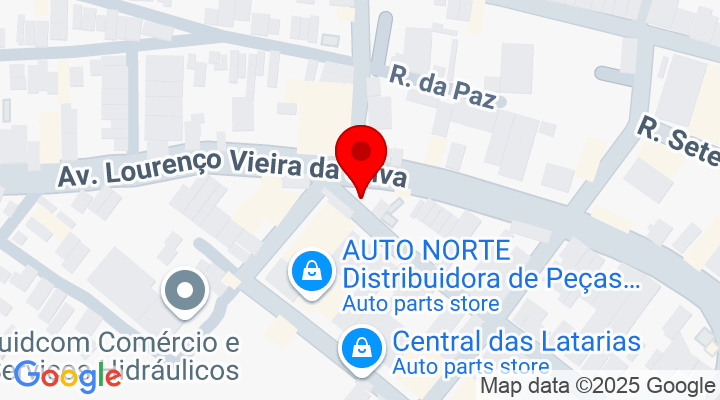Open AUTO NORTE Distribuidora de Peças place
The height and width of the screenshot is (400, 720).
point(312,269)
